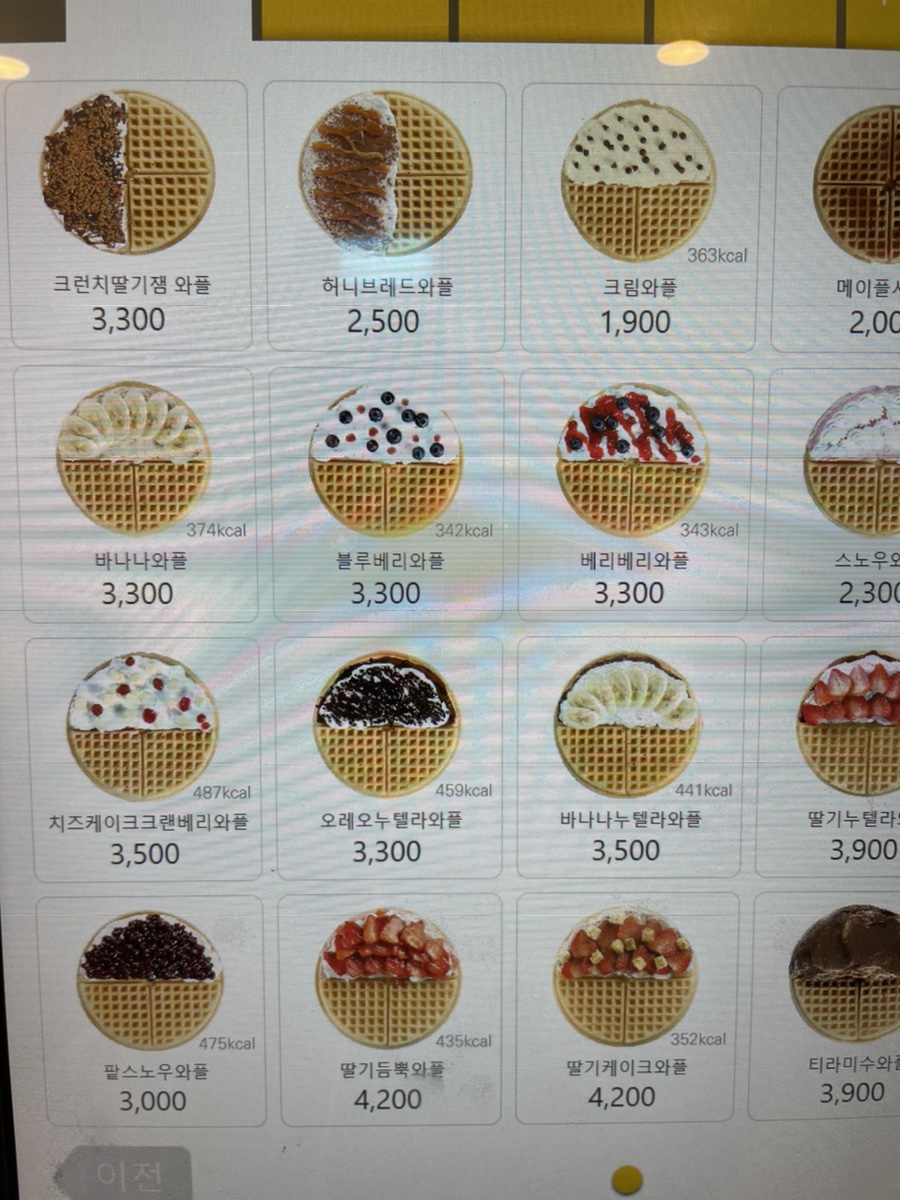
Task: Add 크림와플 to the order
Action: pos(640,215)
